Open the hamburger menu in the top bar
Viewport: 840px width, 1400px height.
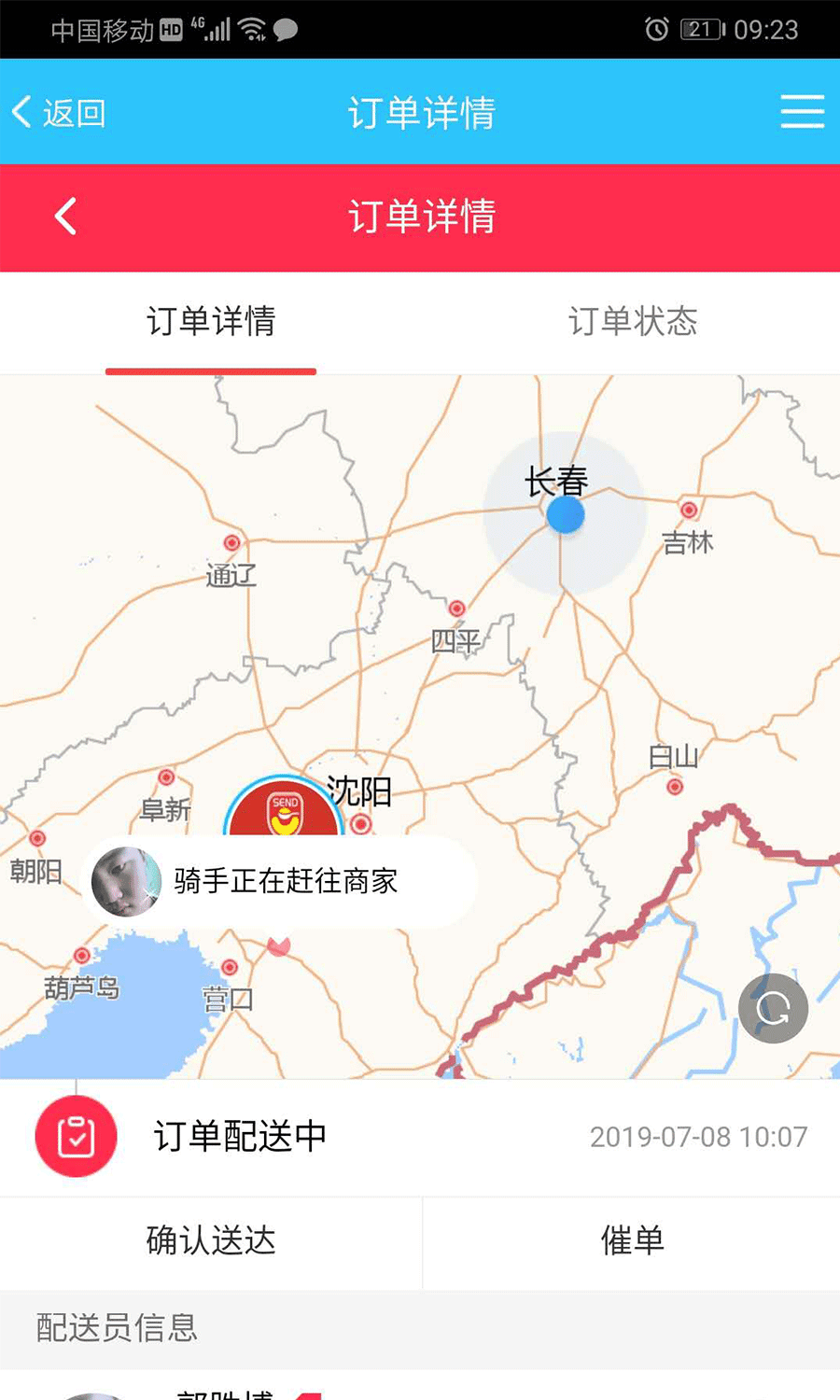click(x=801, y=112)
